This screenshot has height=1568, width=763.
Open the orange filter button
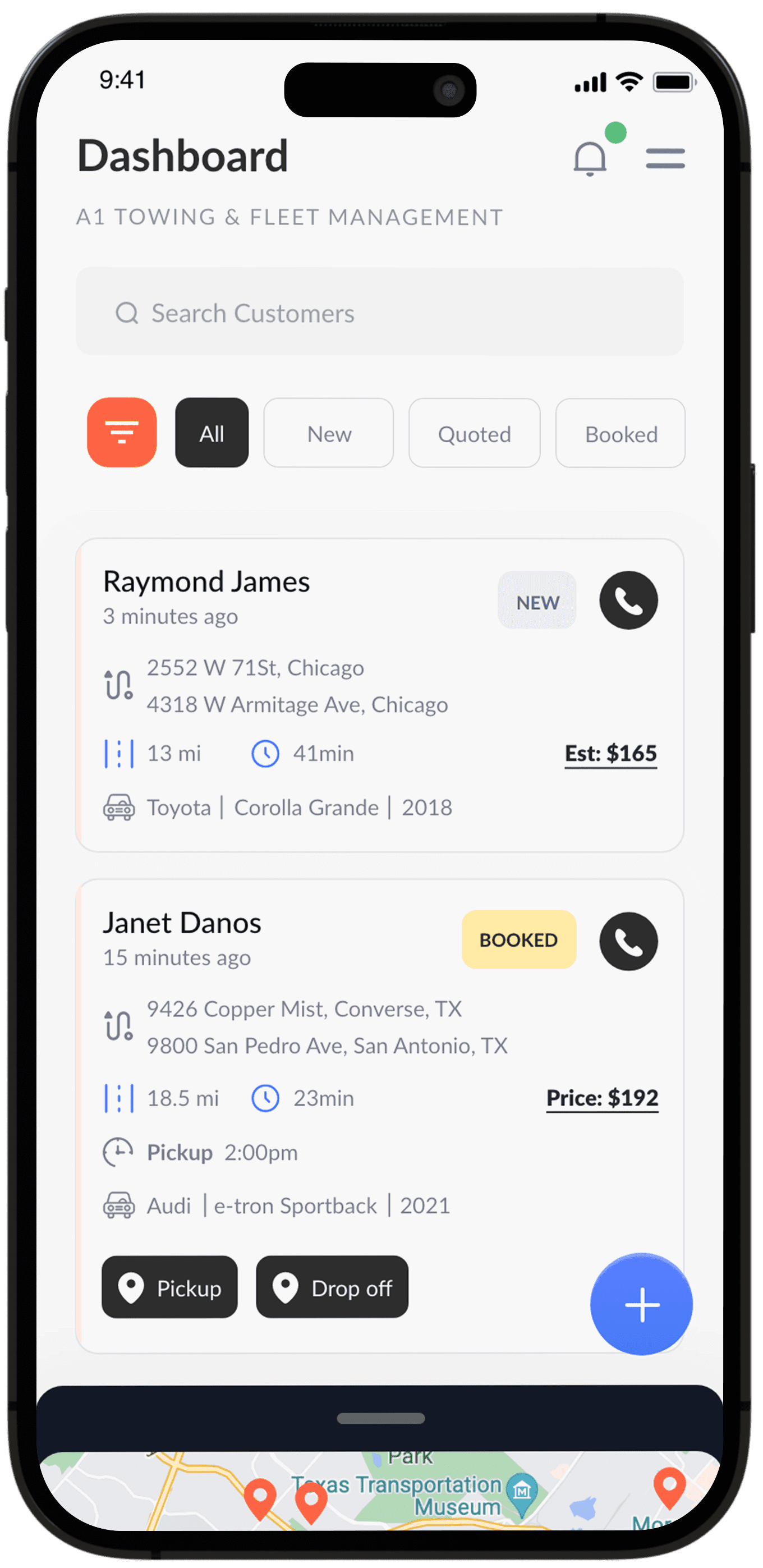click(122, 433)
